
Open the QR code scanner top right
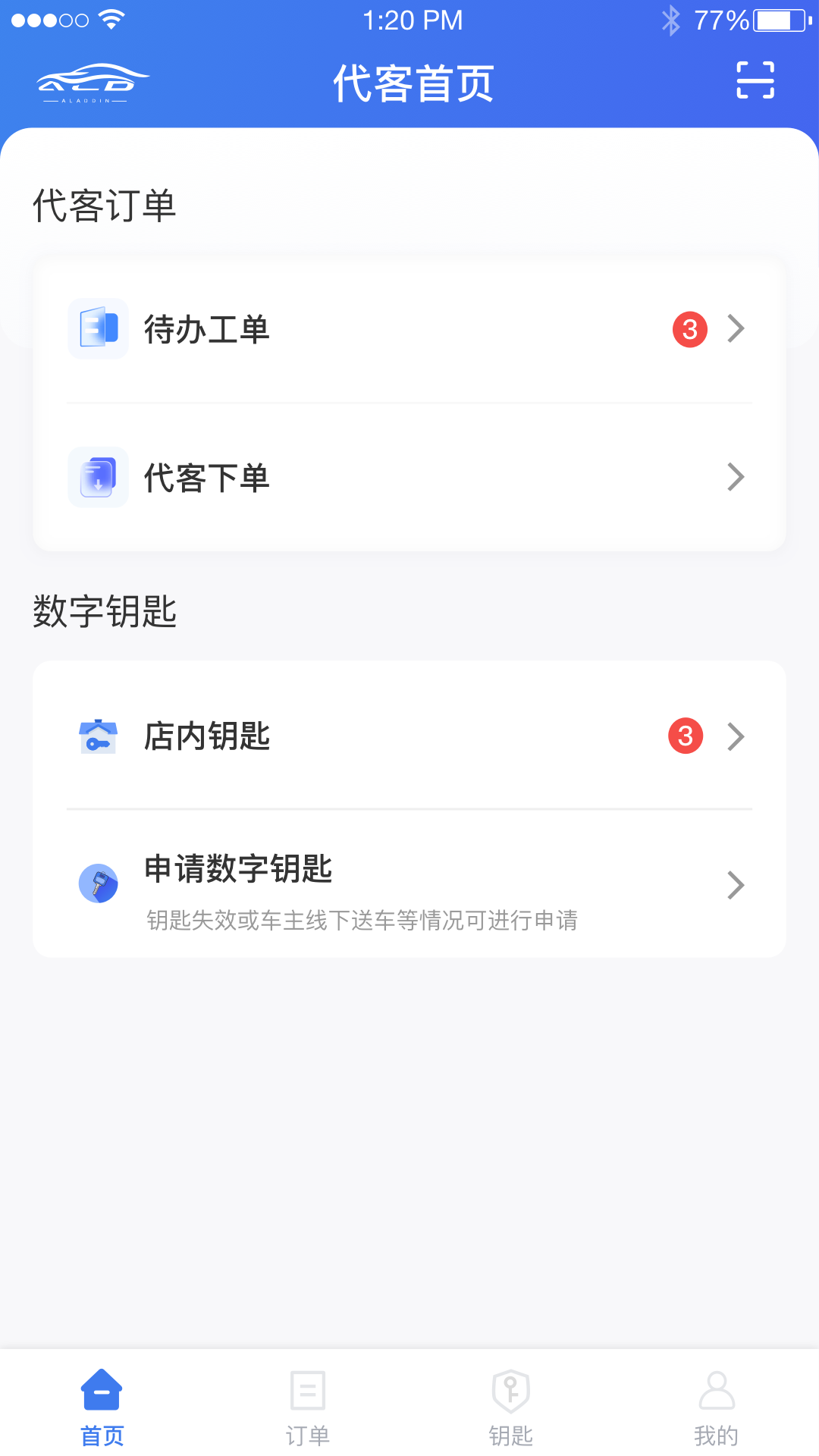pos(753,79)
